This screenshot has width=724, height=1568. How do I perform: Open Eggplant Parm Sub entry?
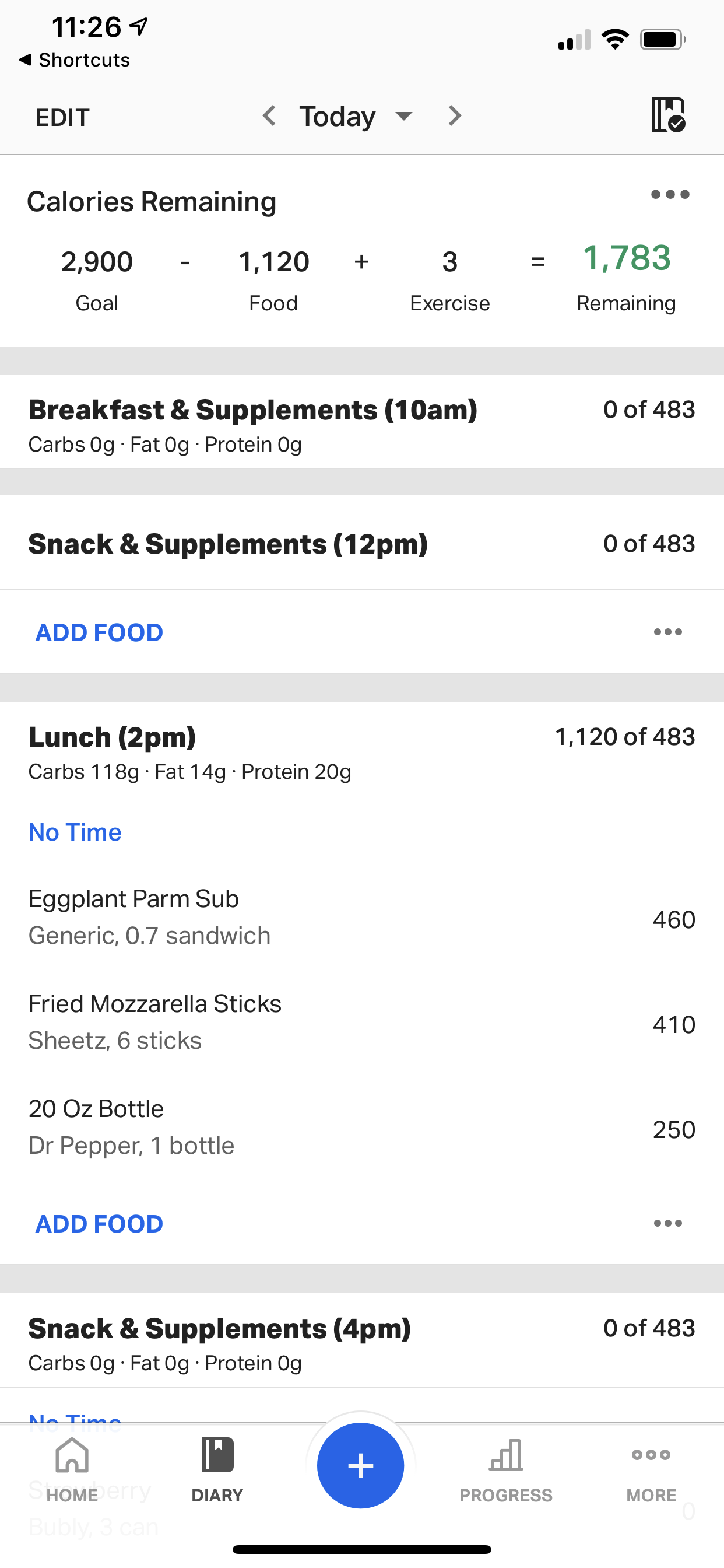362,918
